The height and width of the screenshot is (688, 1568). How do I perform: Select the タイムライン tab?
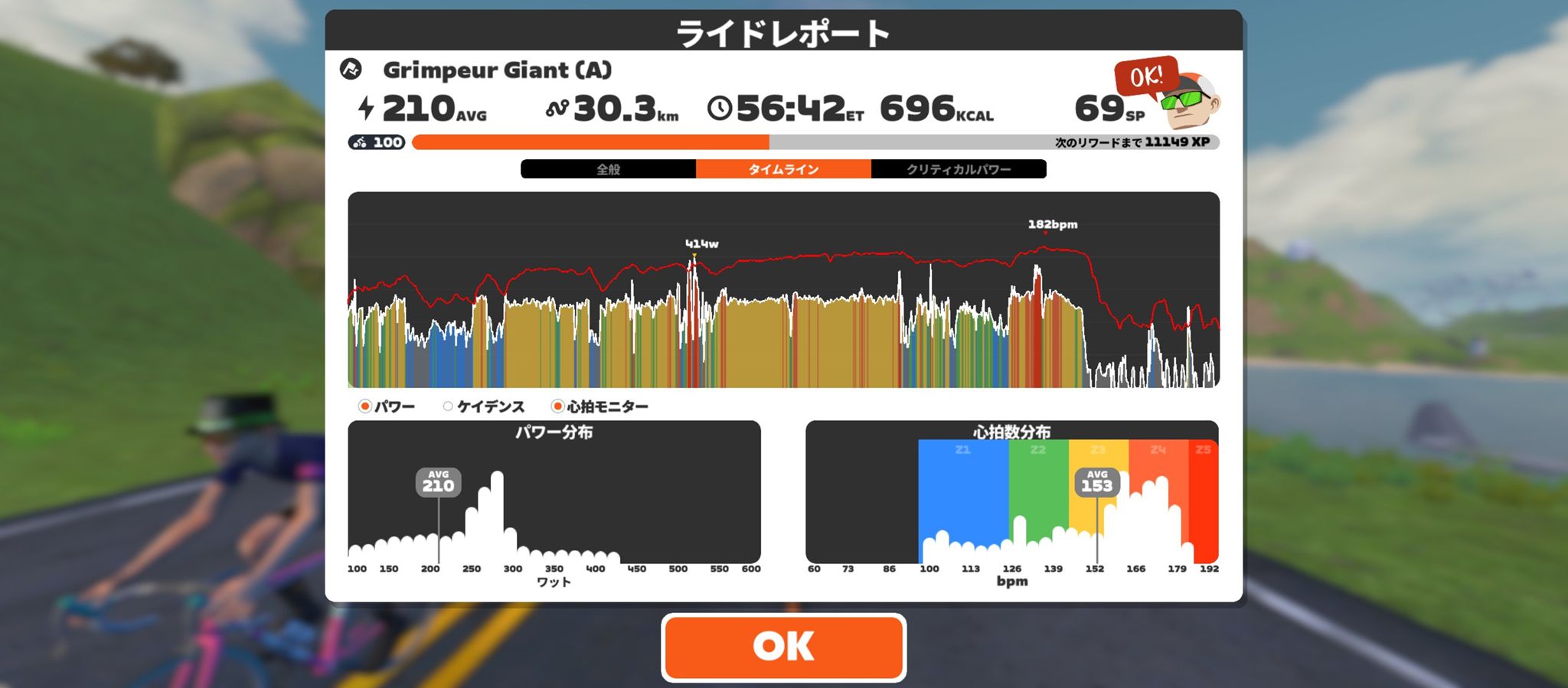[x=783, y=169]
